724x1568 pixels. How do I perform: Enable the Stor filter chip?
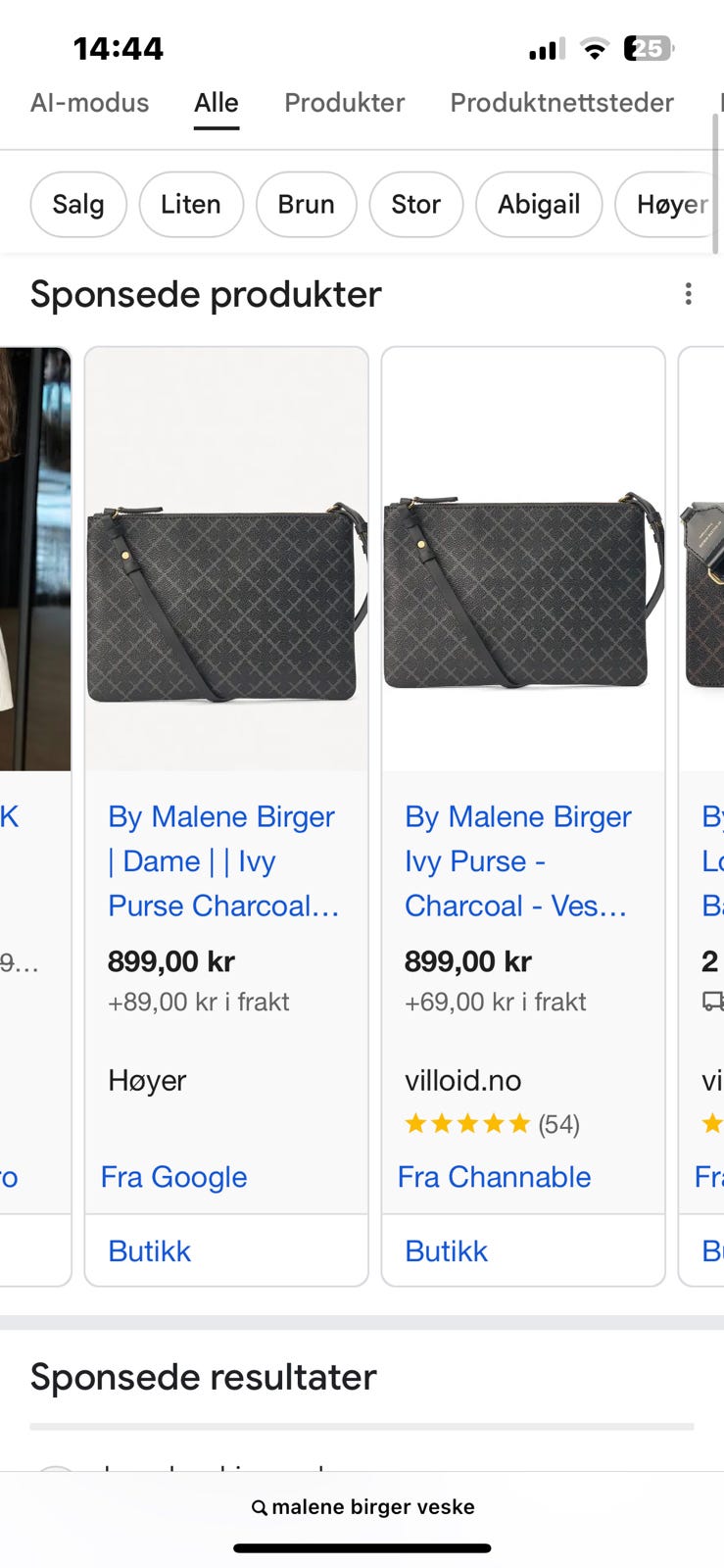(415, 205)
